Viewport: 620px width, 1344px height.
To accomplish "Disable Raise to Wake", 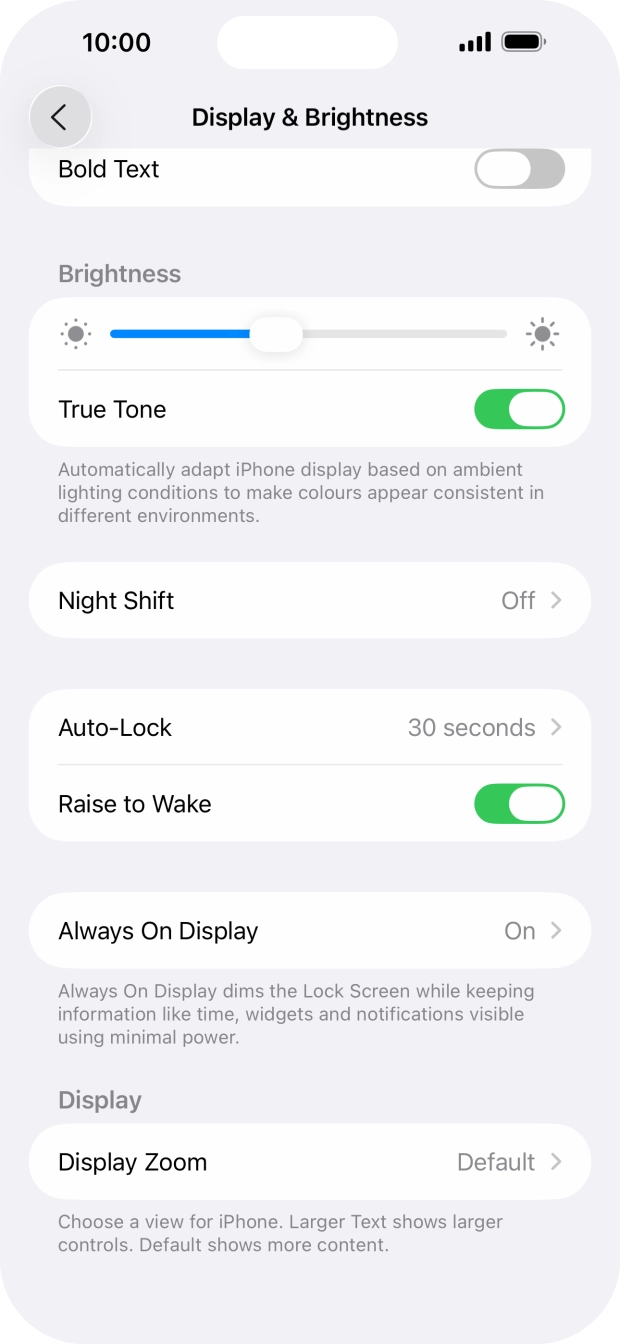I will [519, 804].
